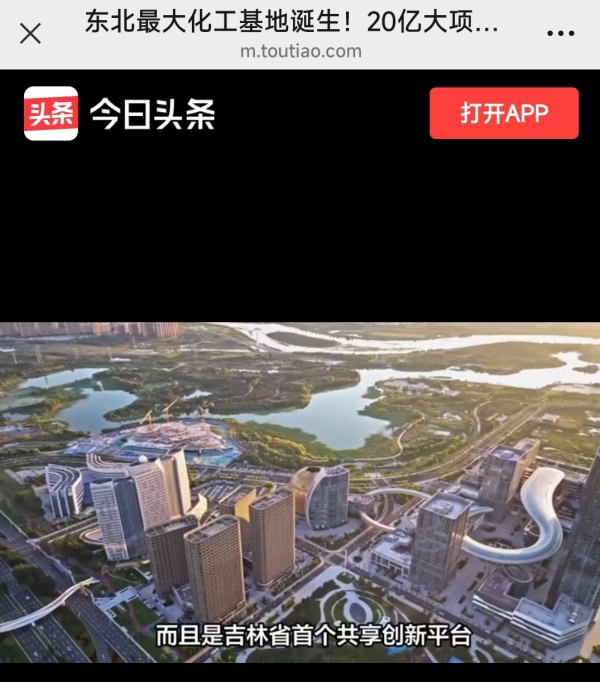600x682 pixels.
Task: Tap the 打开APP button
Action: pyautogui.click(x=504, y=113)
